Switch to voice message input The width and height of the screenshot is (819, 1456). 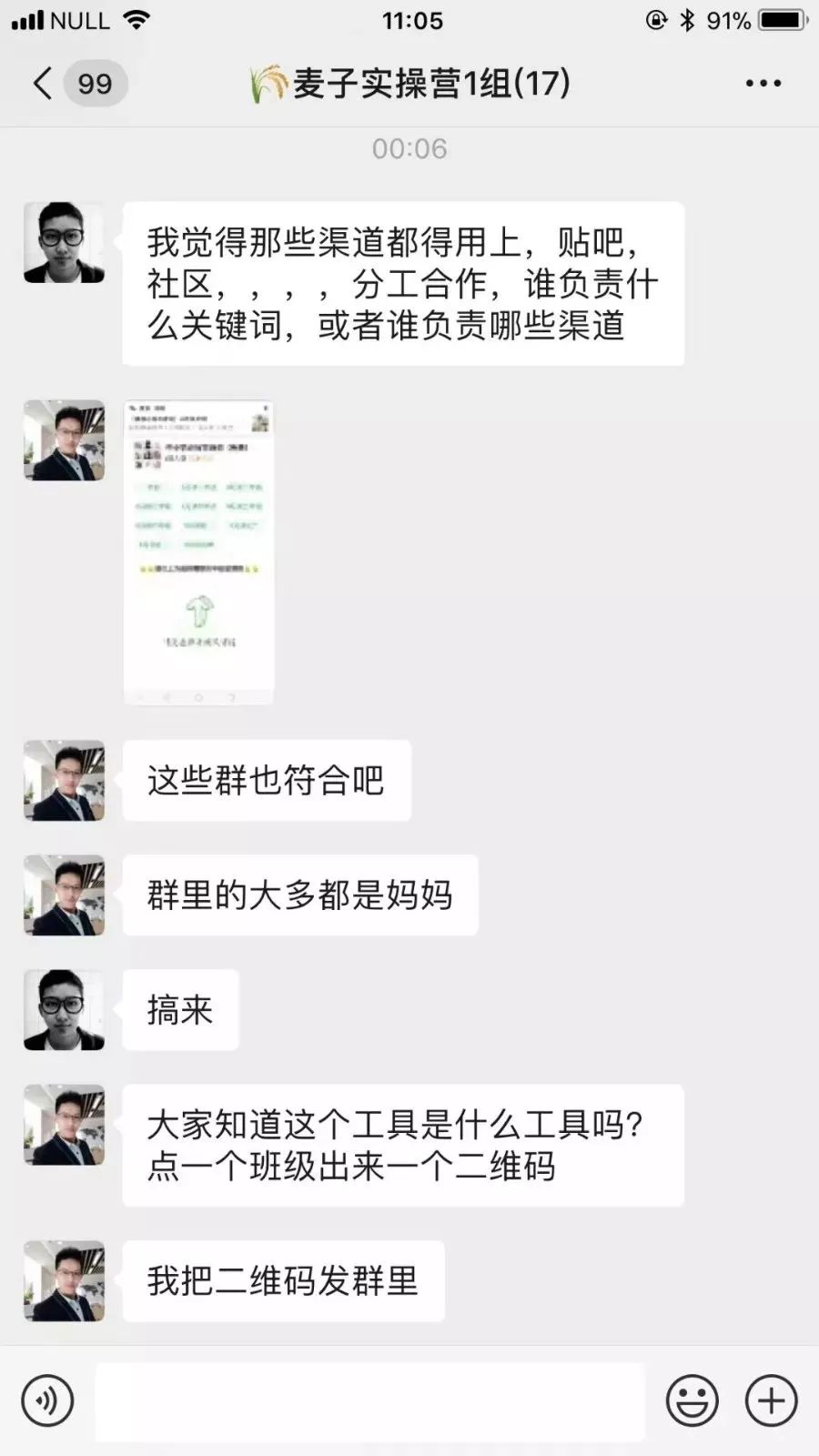[47, 1400]
